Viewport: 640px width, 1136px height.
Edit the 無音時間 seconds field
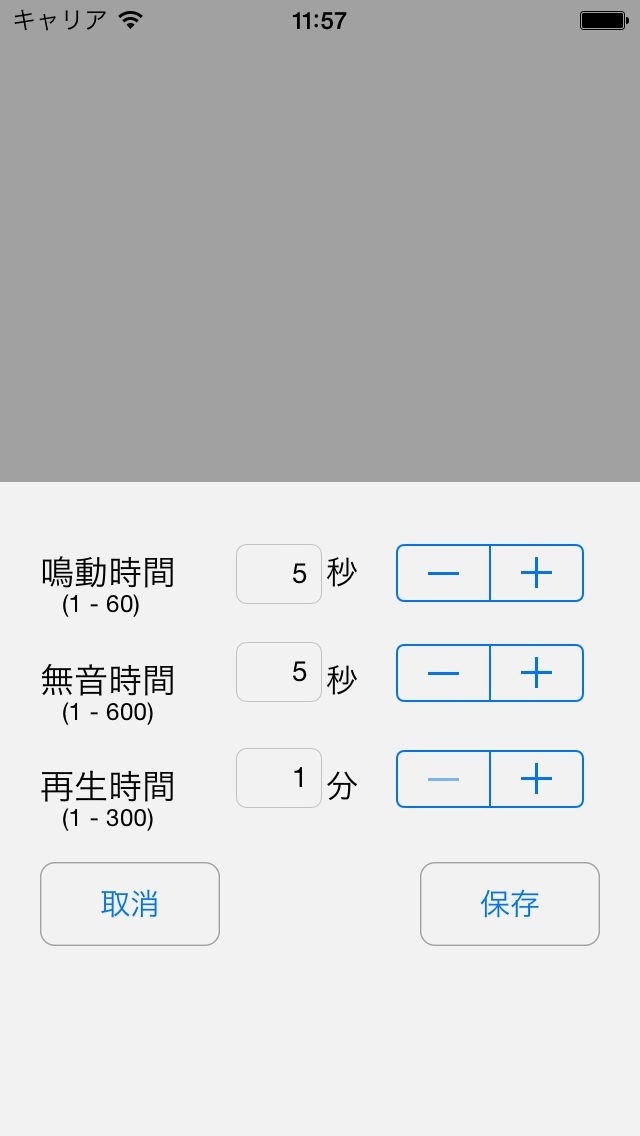coord(279,672)
